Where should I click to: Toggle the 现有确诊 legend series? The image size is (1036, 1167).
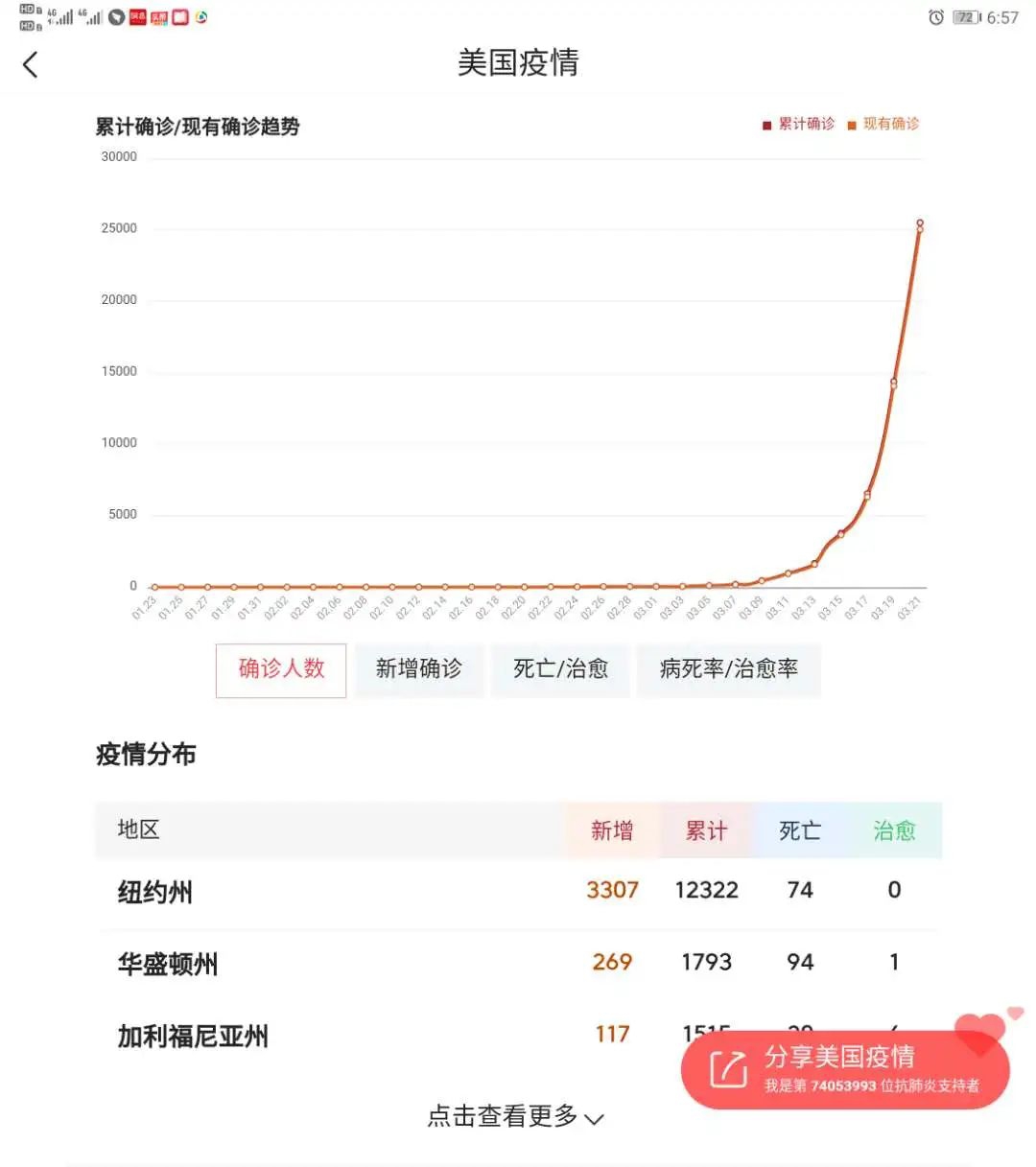point(883,125)
